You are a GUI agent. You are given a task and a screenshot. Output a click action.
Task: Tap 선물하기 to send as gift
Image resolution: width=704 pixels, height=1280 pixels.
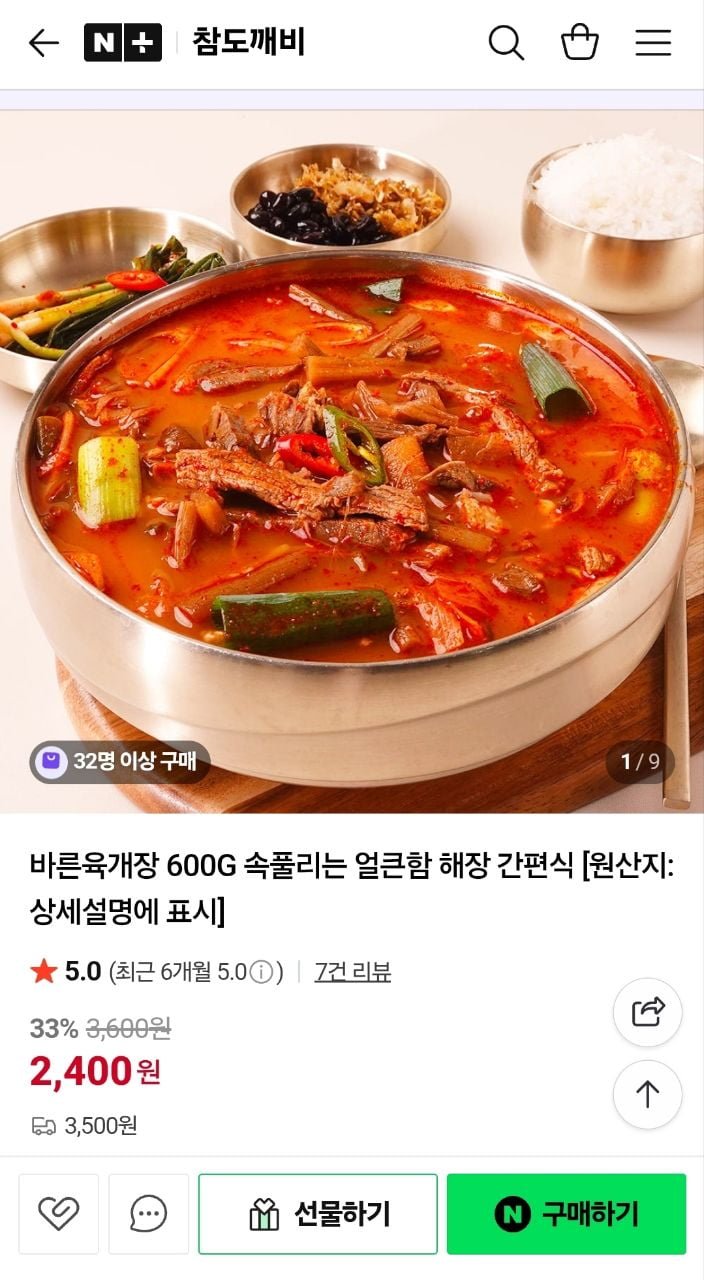(318, 1214)
